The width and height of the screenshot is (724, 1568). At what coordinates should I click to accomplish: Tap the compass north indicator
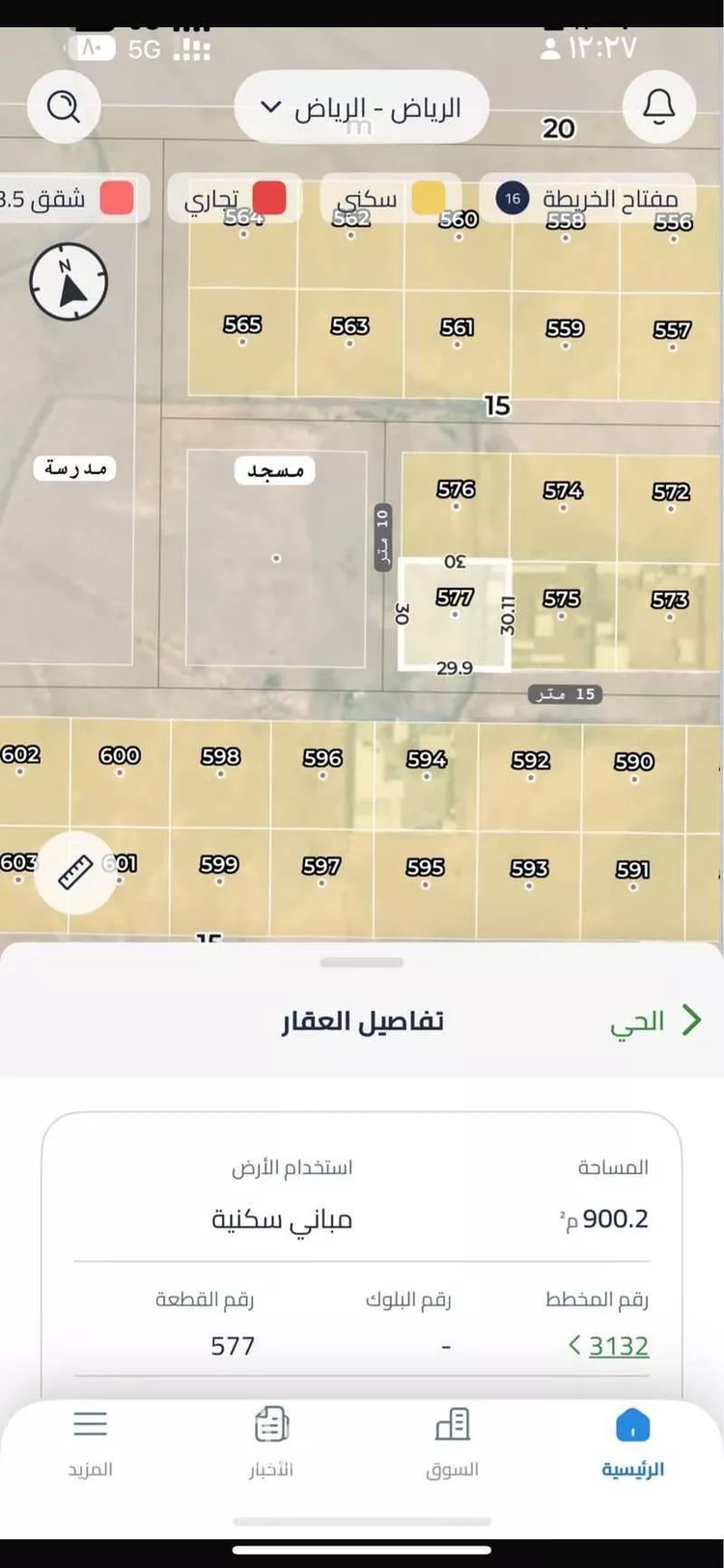pyautogui.click(x=68, y=281)
